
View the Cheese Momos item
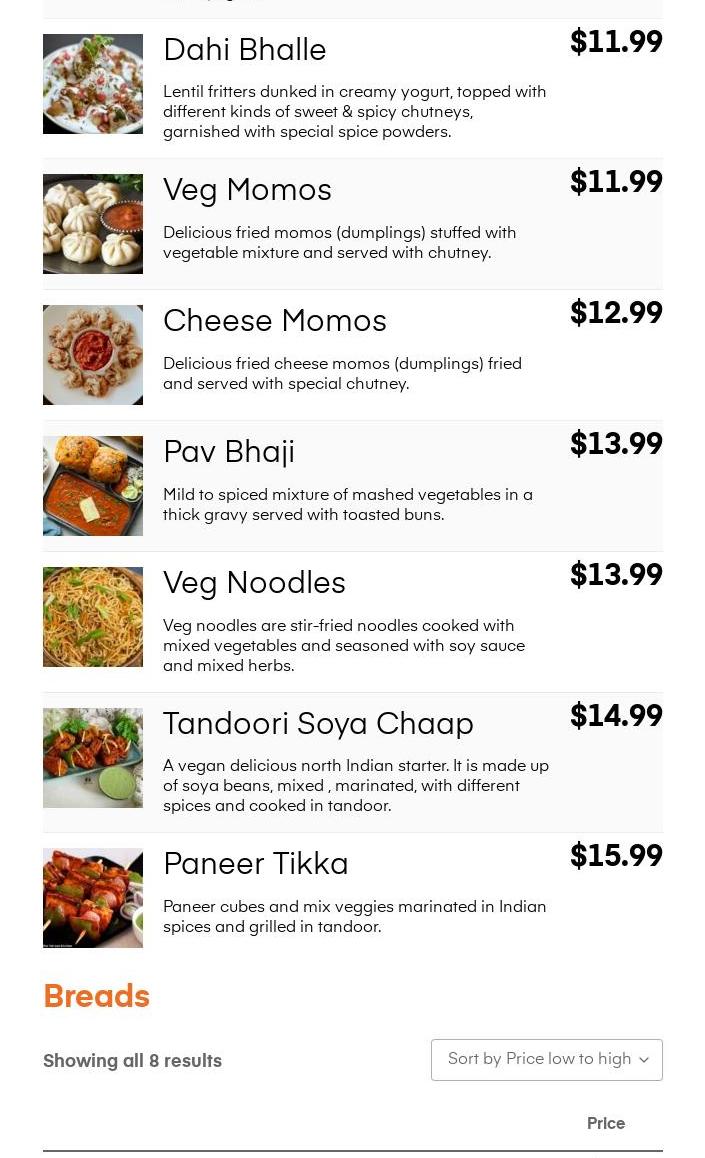[274, 321]
